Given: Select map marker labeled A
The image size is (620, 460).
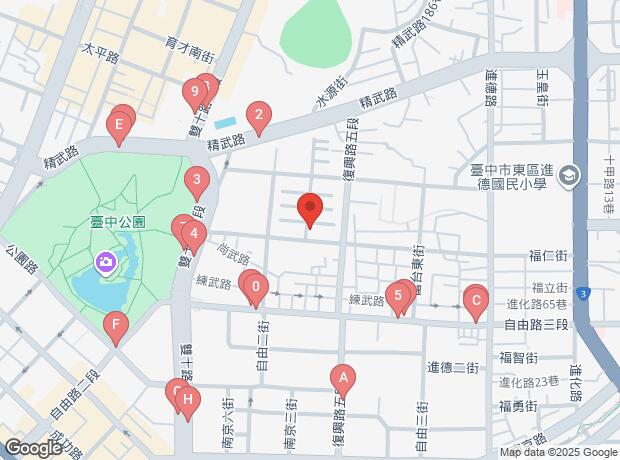Looking at the screenshot, I should tap(343, 377).
